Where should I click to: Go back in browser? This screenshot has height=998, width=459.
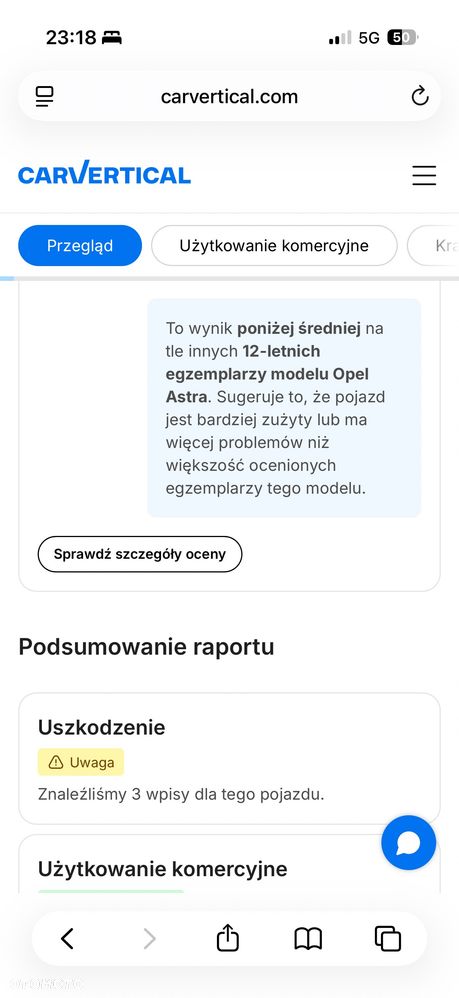[x=67, y=939]
